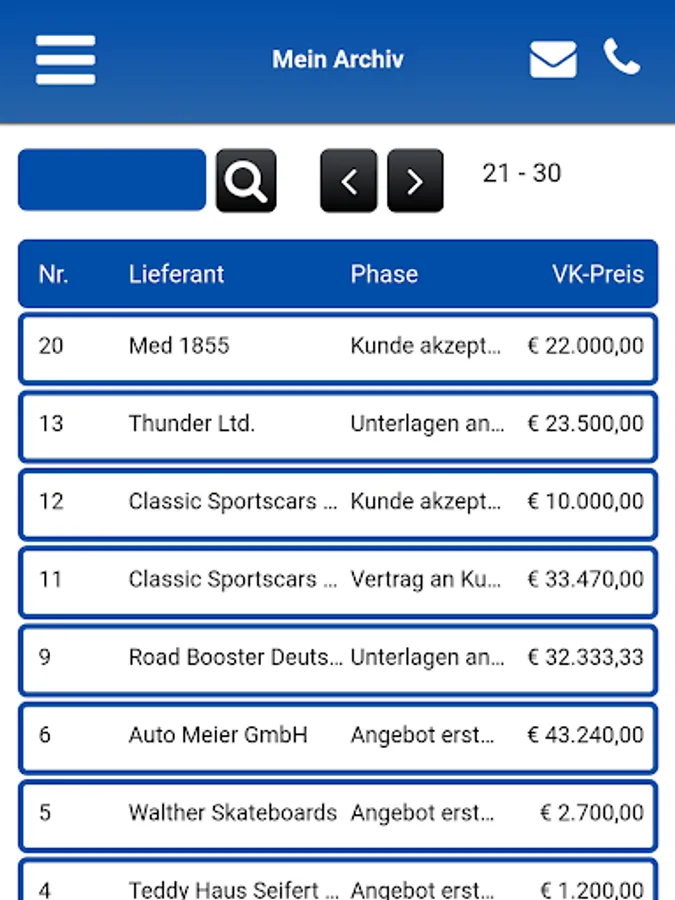Open entry 12 Classic Sportscars
Viewport: 675px width, 900px height.
pyautogui.click(x=337, y=503)
